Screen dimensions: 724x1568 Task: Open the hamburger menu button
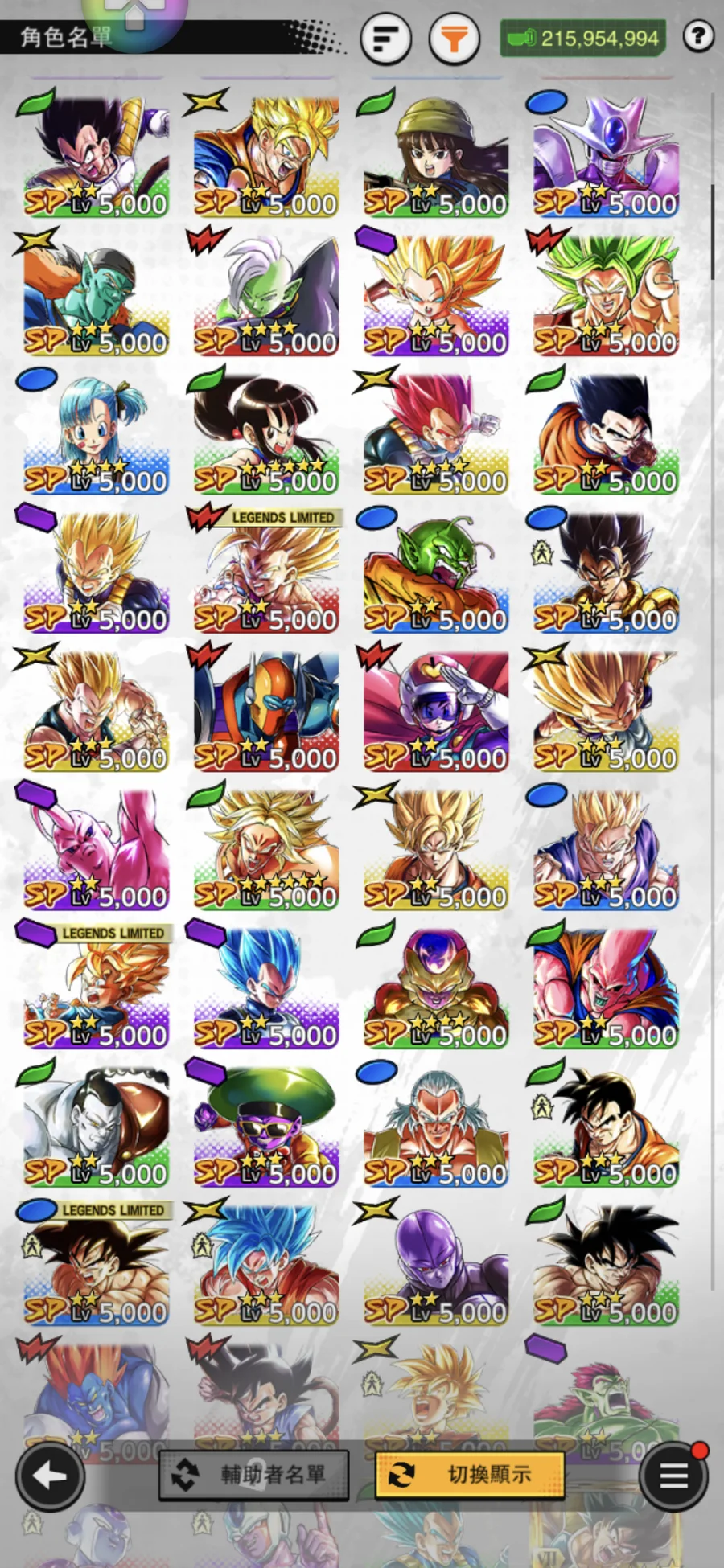(x=673, y=1476)
